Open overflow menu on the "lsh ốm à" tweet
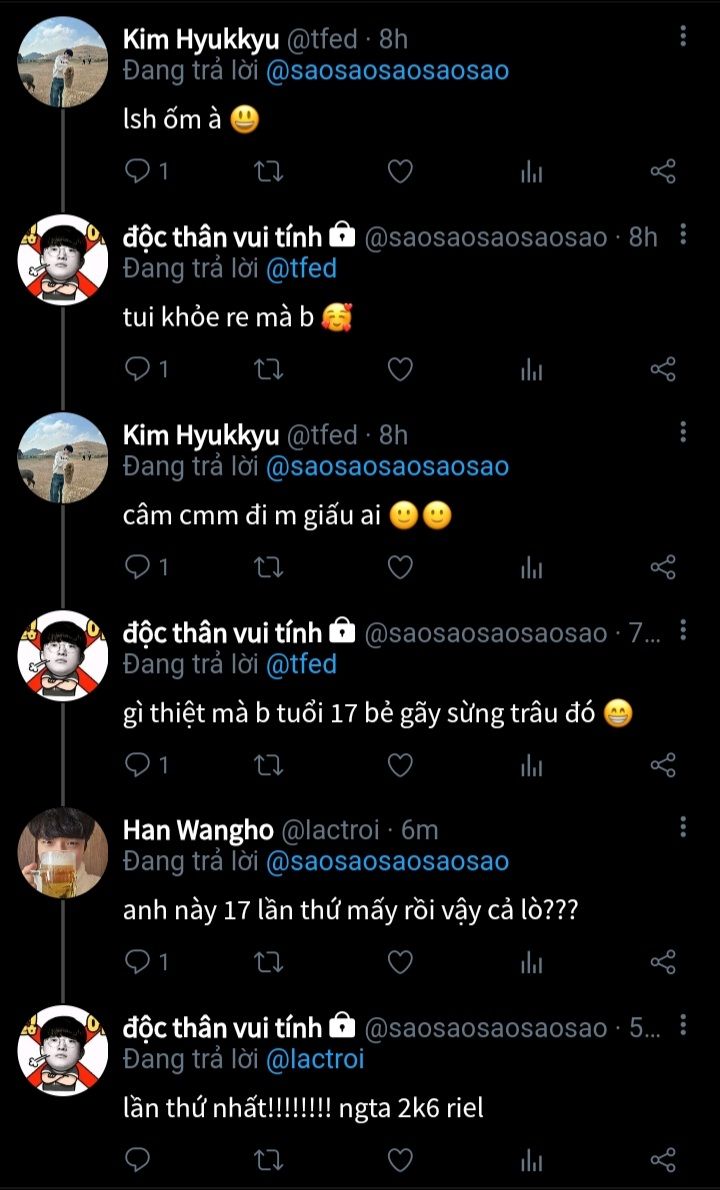Screen dimensions: 720x1190 (683, 37)
